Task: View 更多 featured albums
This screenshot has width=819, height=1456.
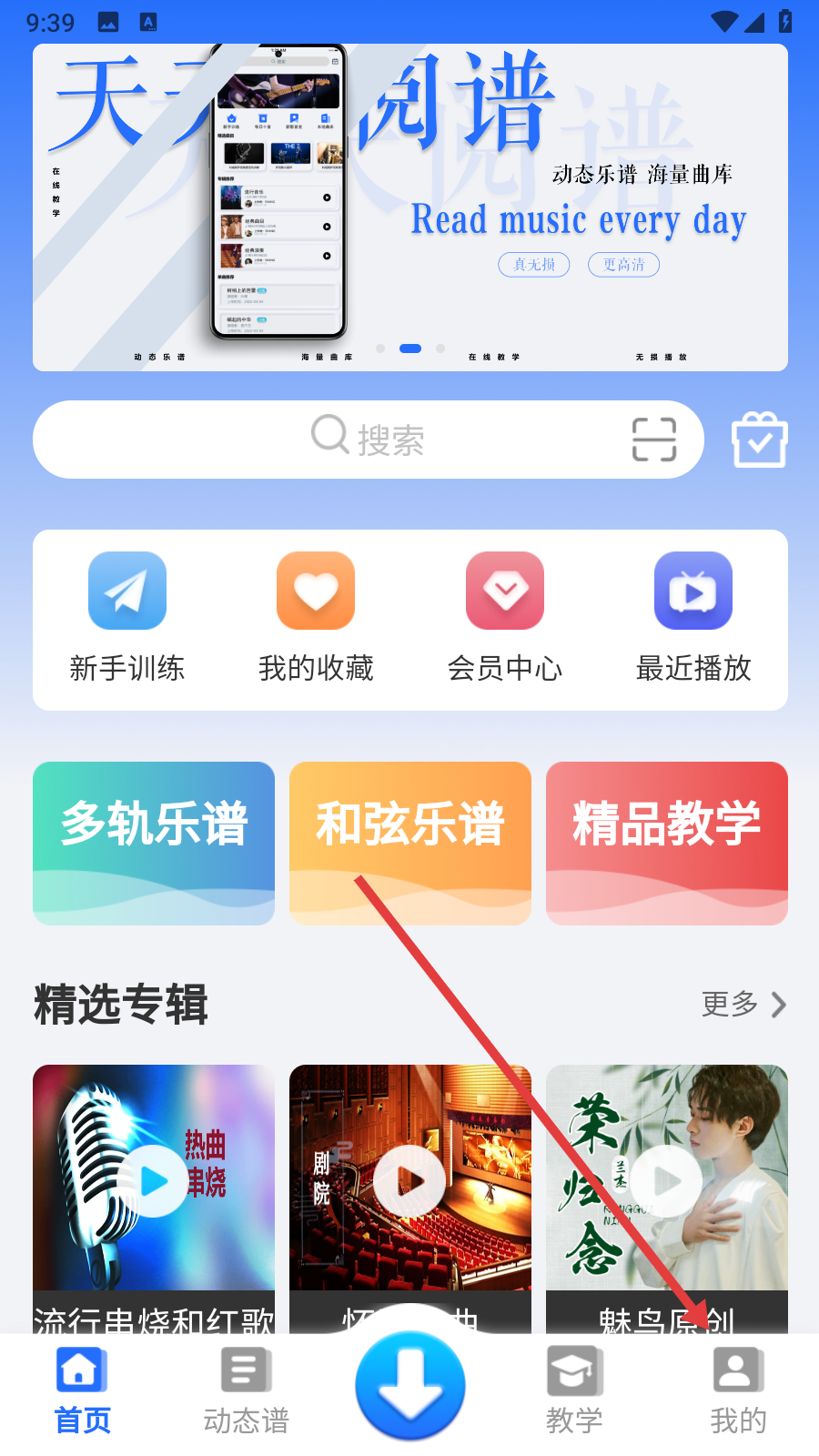Action: coord(743,1005)
